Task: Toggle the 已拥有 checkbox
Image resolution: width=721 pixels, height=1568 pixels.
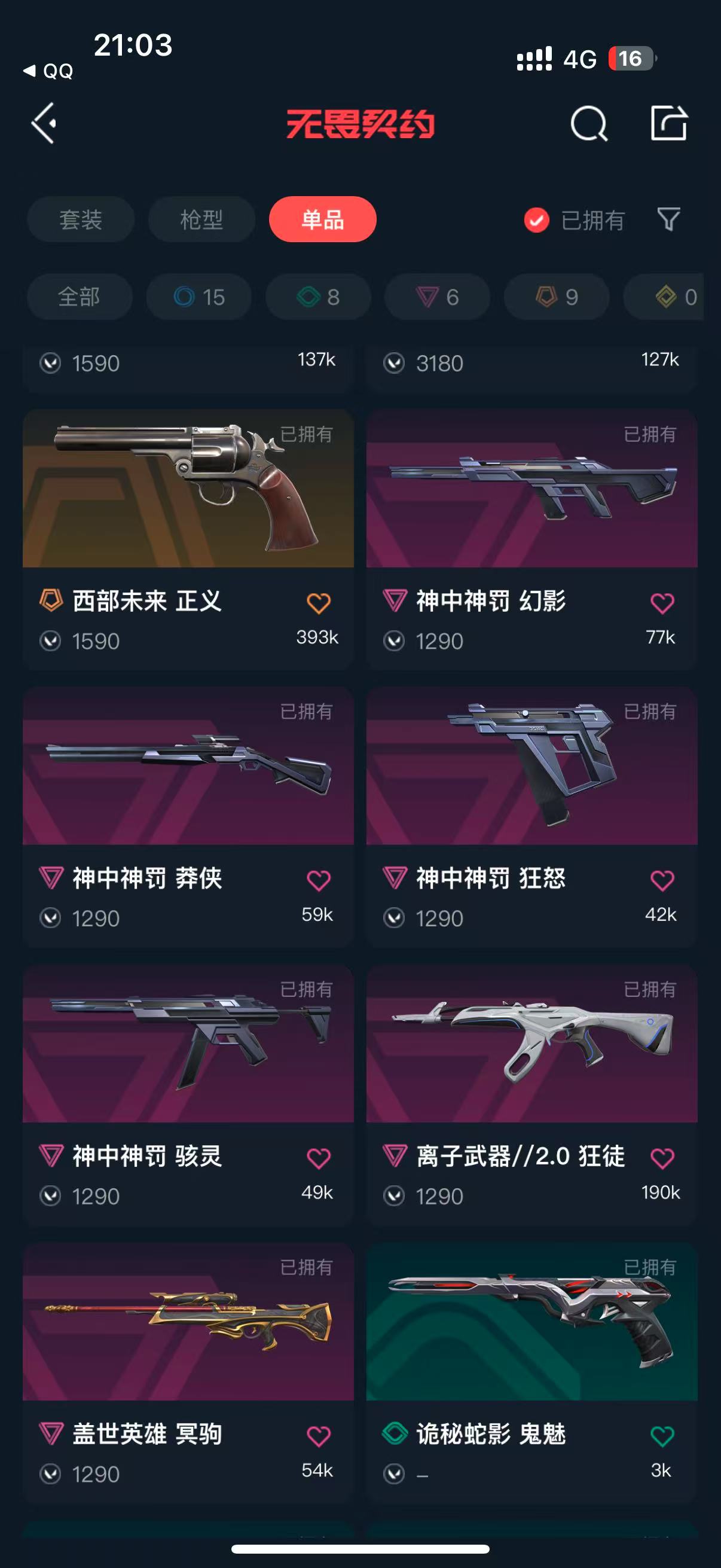Action: 537,219
